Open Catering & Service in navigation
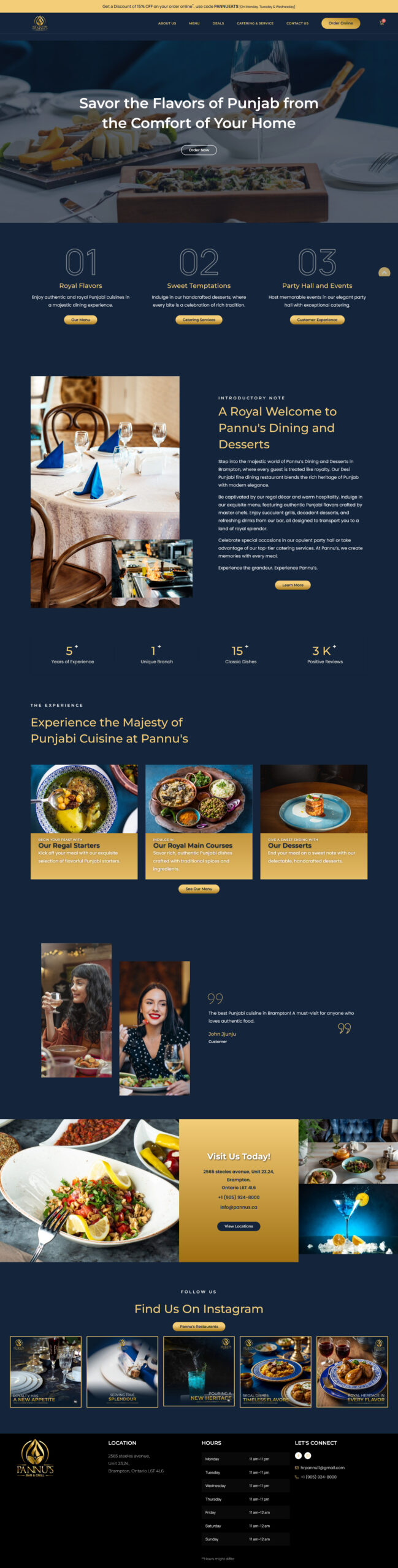 pos(255,23)
